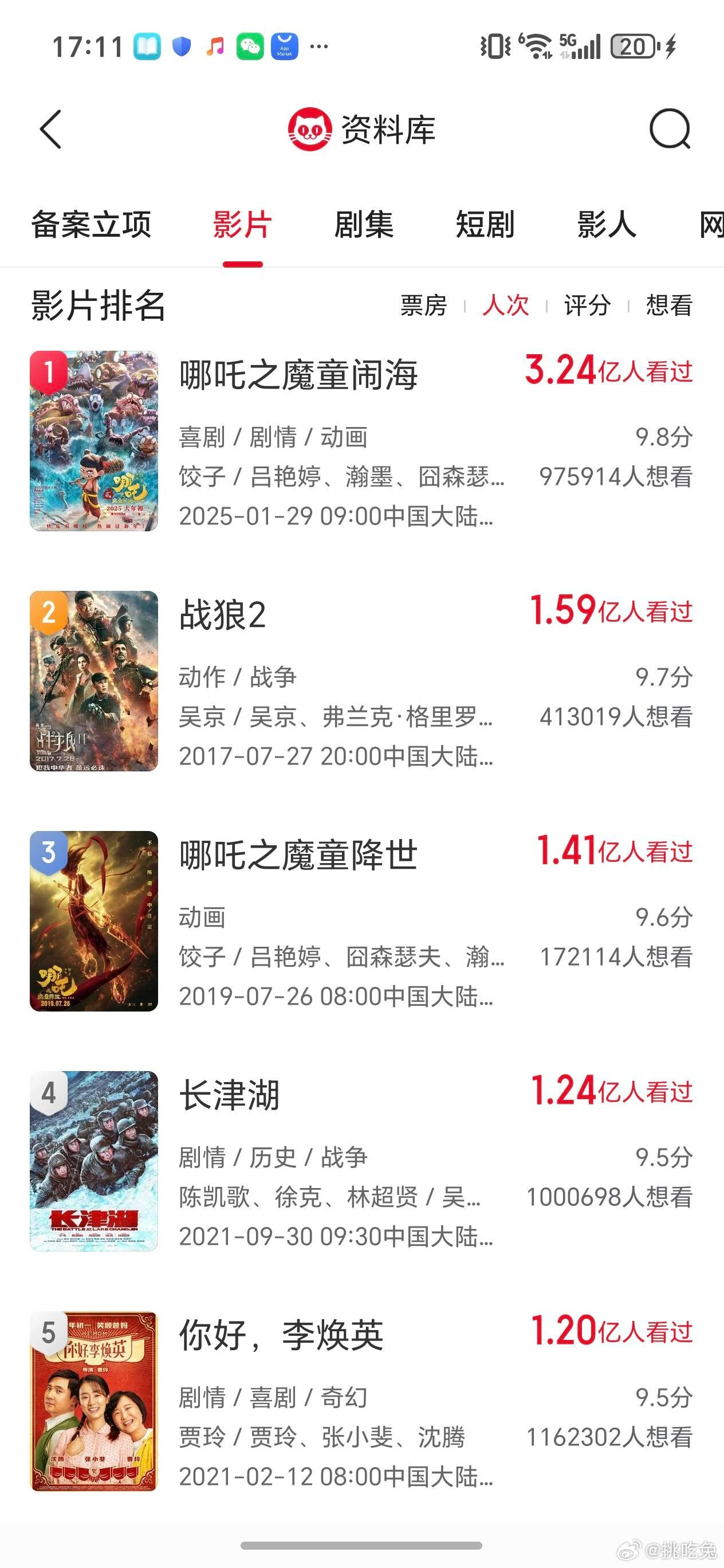Open the search magnifier icon
The width and height of the screenshot is (724, 1568).
point(669,129)
